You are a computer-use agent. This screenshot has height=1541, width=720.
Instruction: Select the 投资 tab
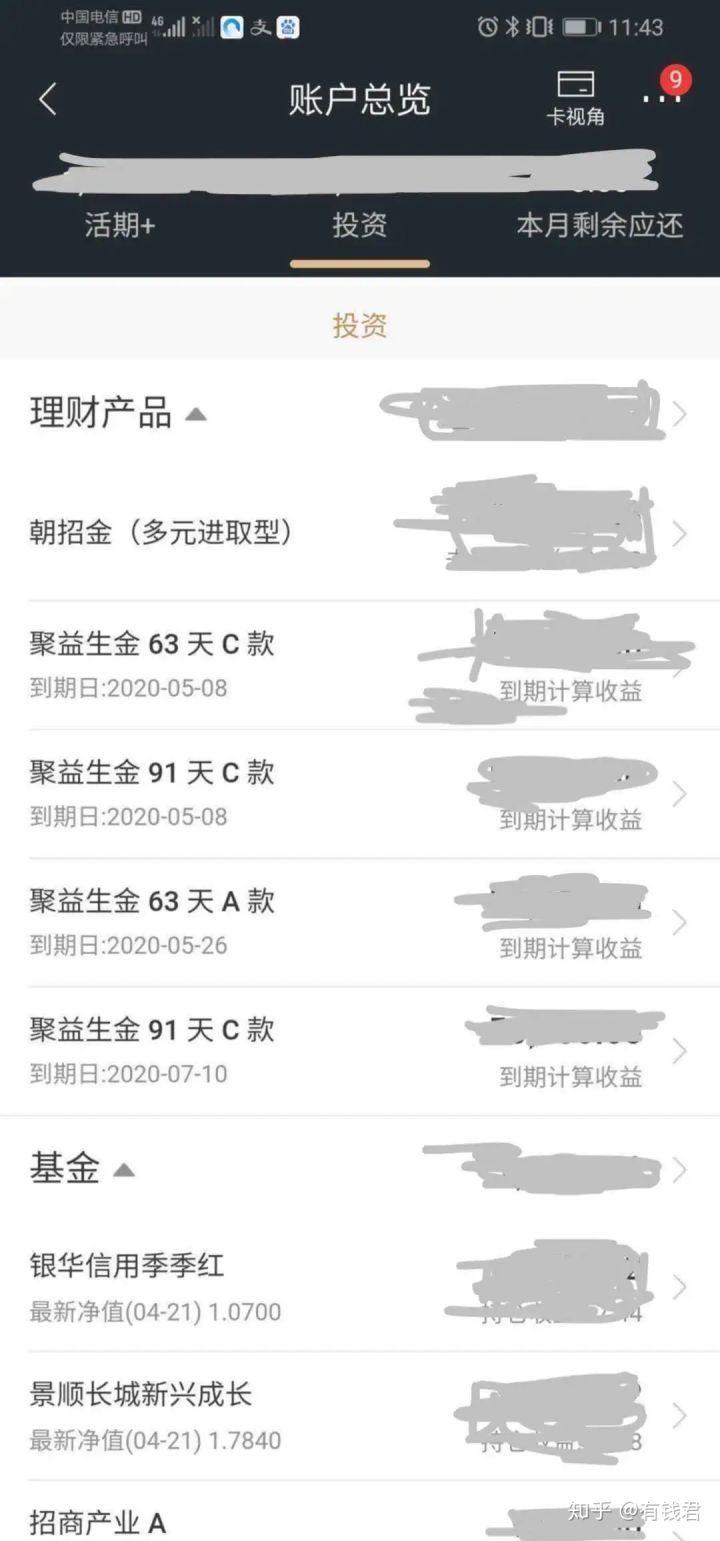click(x=360, y=227)
